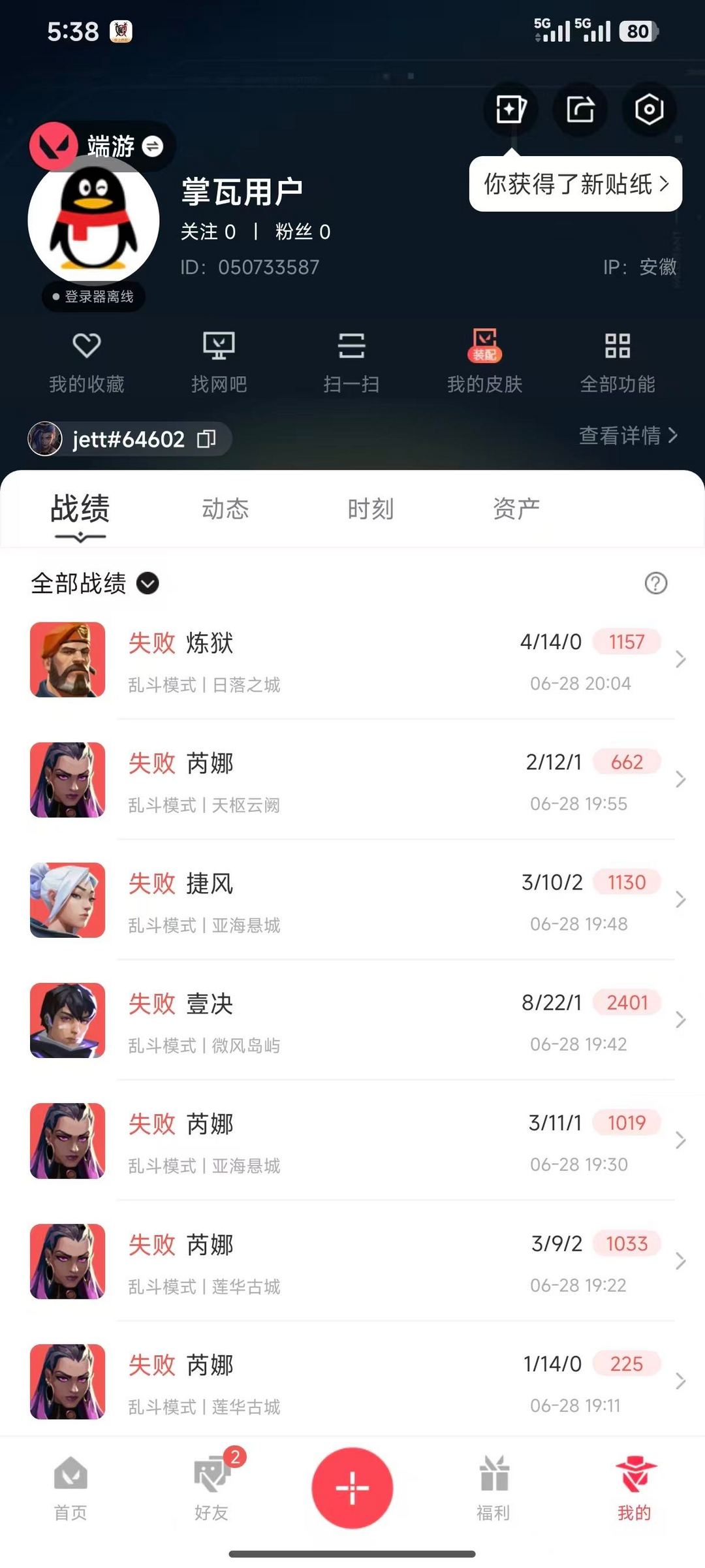This screenshot has width=705, height=1568.
Task: Go to the 好友 tab
Action: (211, 1486)
